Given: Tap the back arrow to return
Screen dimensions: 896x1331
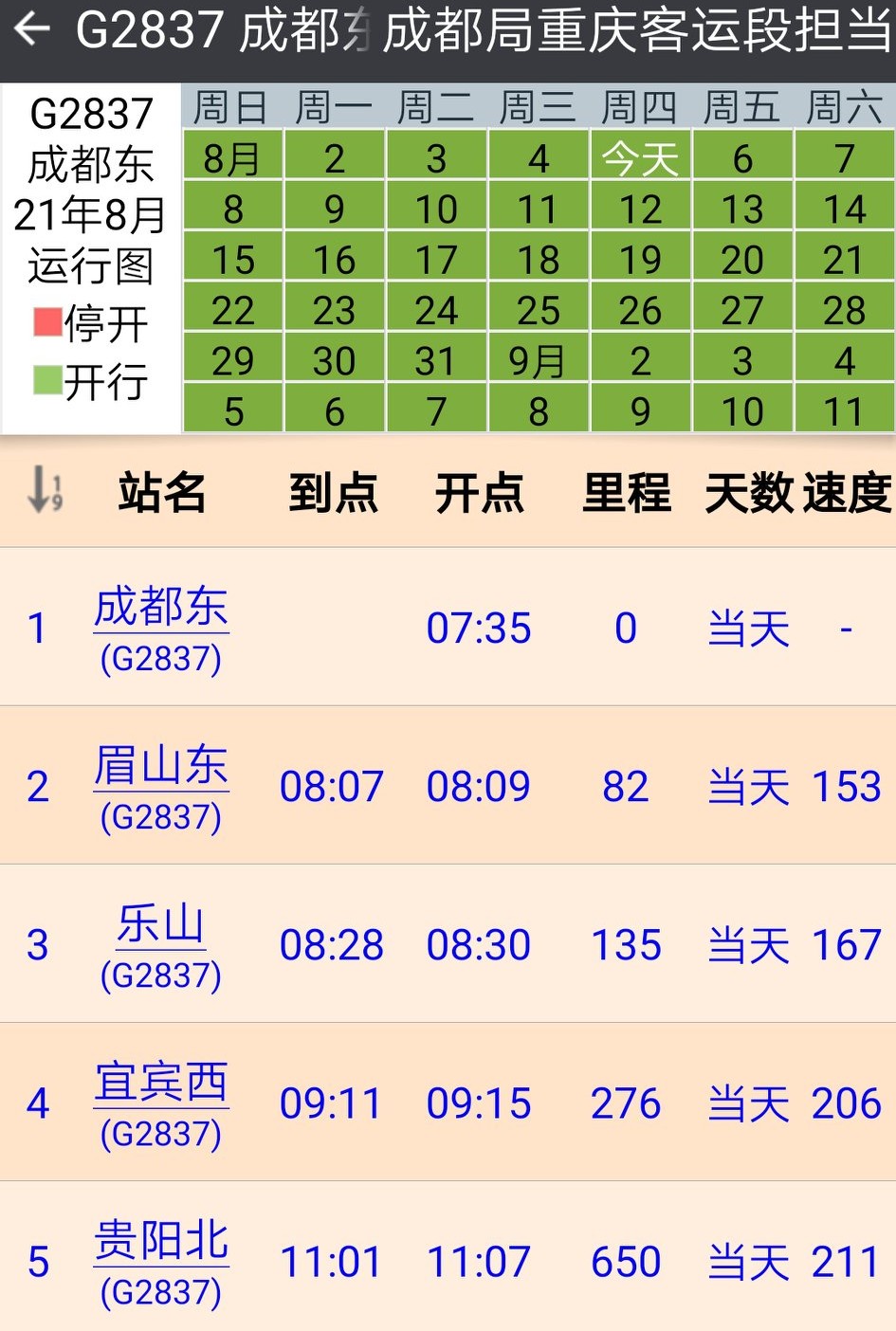Looking at the screenshot, I should (31, 31).
